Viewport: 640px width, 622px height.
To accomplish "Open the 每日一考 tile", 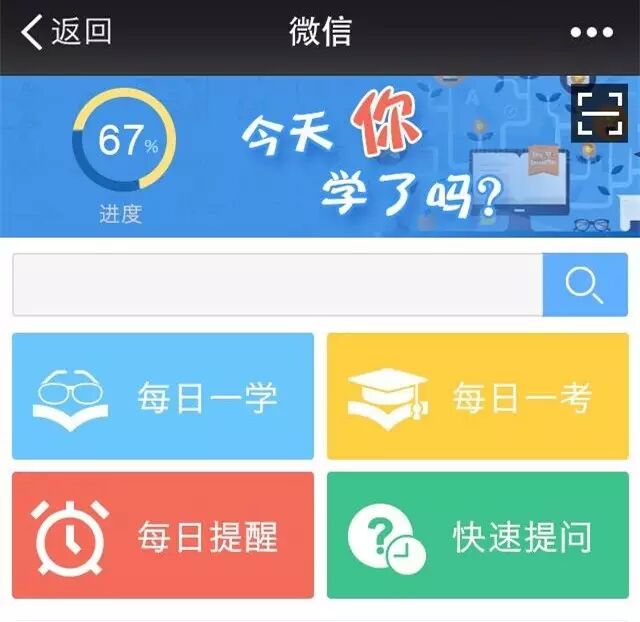I will pyautogui.click(x=478, y=396).
